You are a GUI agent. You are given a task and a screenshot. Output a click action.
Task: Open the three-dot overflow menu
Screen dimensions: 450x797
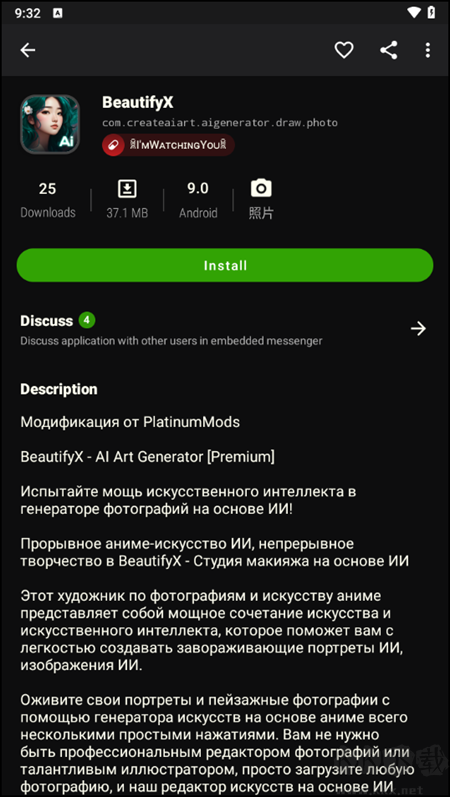point(428,50)
